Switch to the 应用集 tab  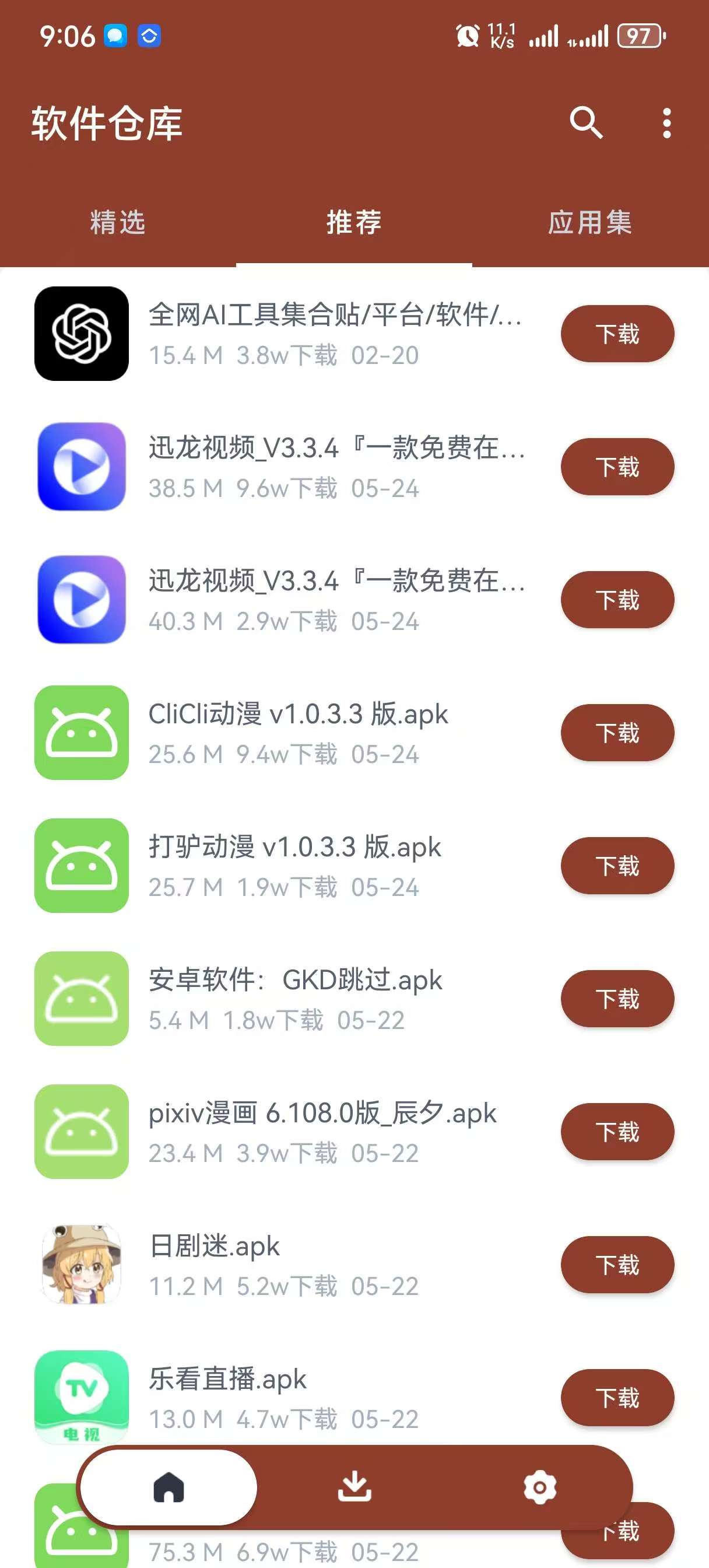(x=589, y=223)
